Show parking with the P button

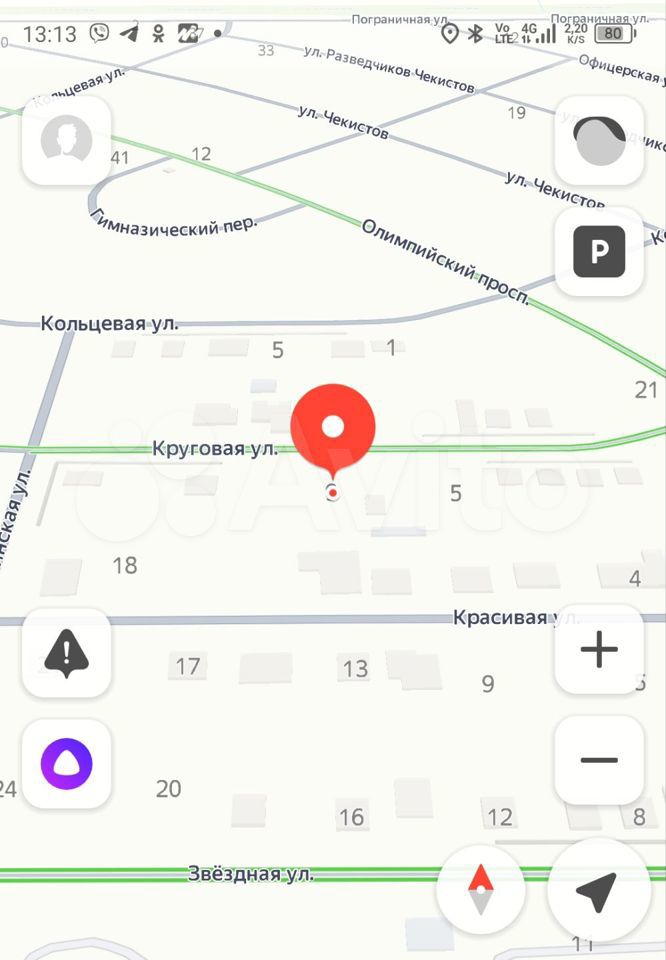[599, 252]
